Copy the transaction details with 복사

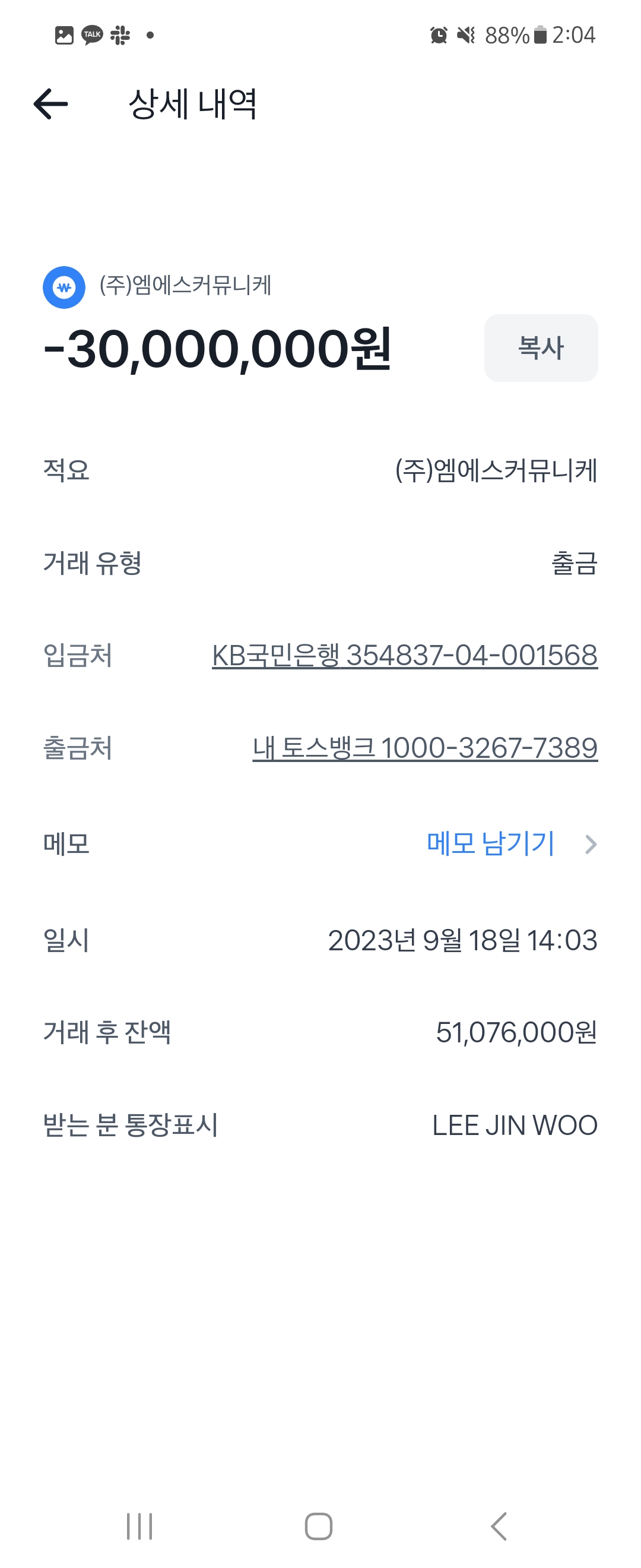tap(540, 348)
